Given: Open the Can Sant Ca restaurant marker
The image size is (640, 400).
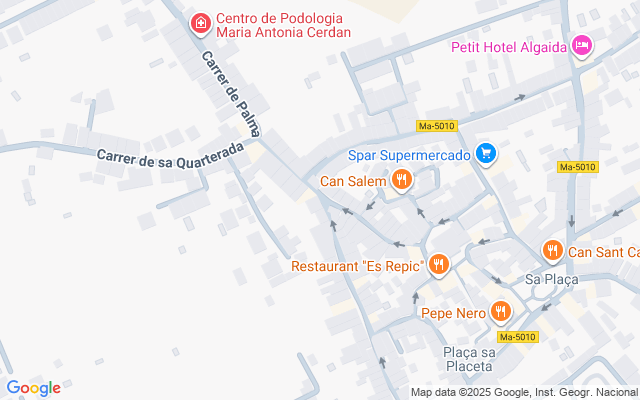Looking at the screenshot, I should tap(552, 250).
